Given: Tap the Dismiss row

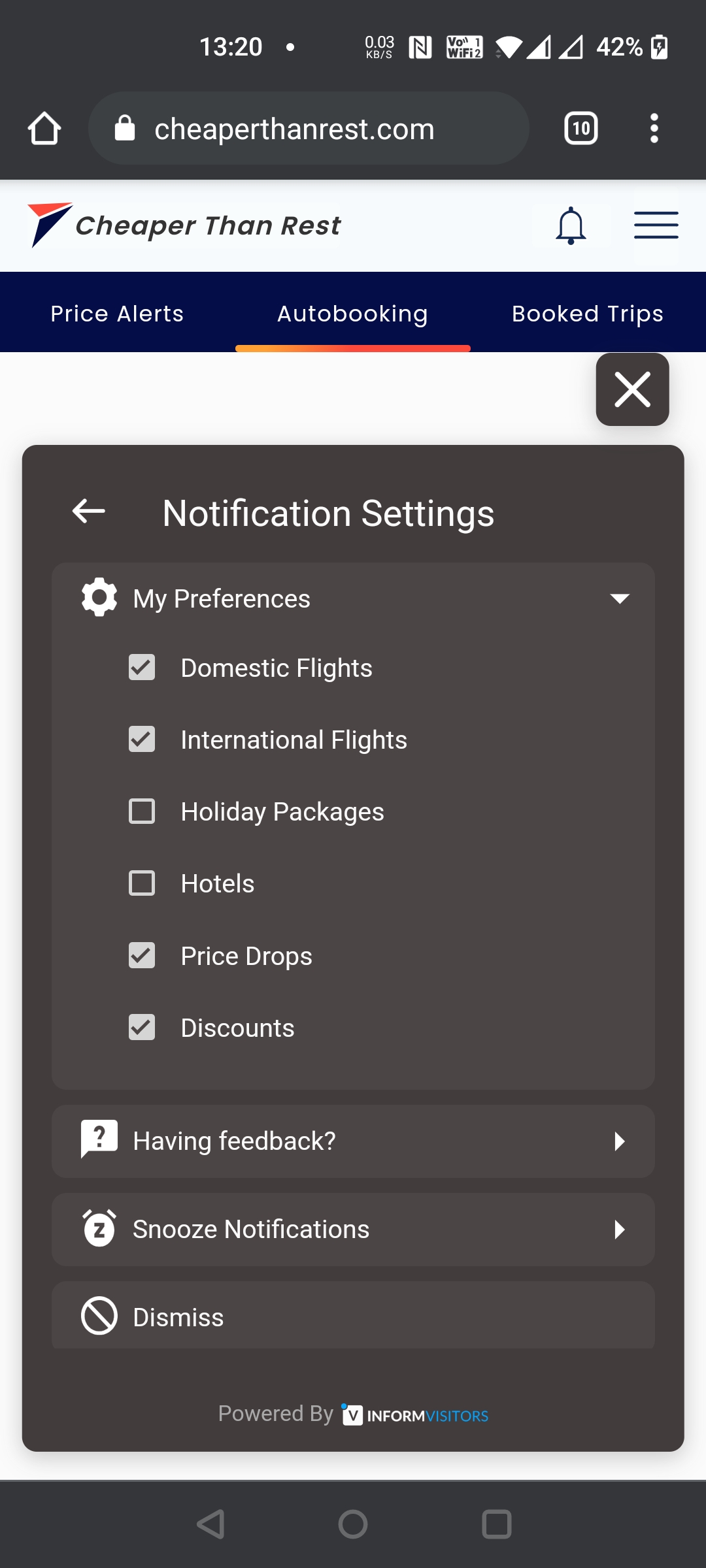Looking at the screenshot, I should (x=353, y=1316).
